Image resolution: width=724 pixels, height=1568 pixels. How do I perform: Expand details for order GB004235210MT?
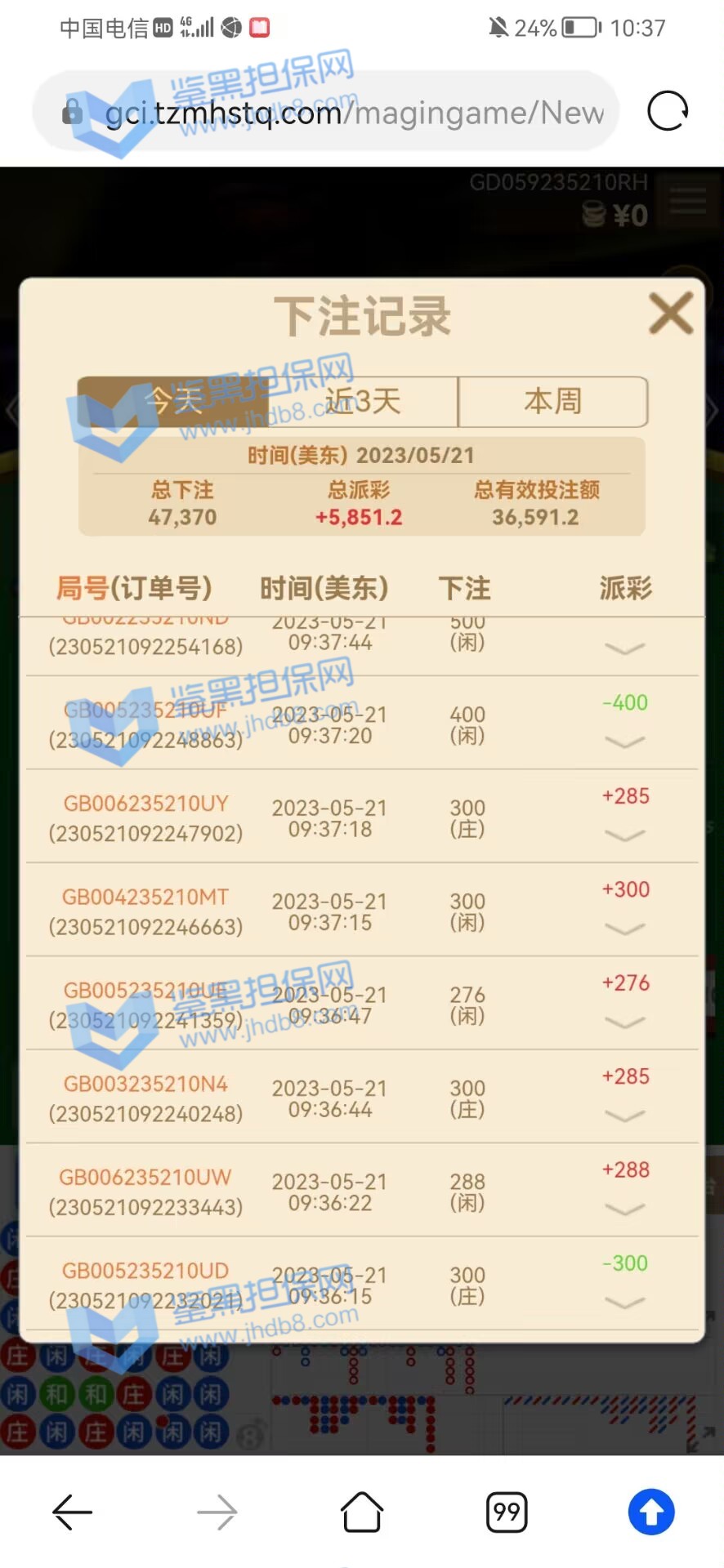(625, 929)
